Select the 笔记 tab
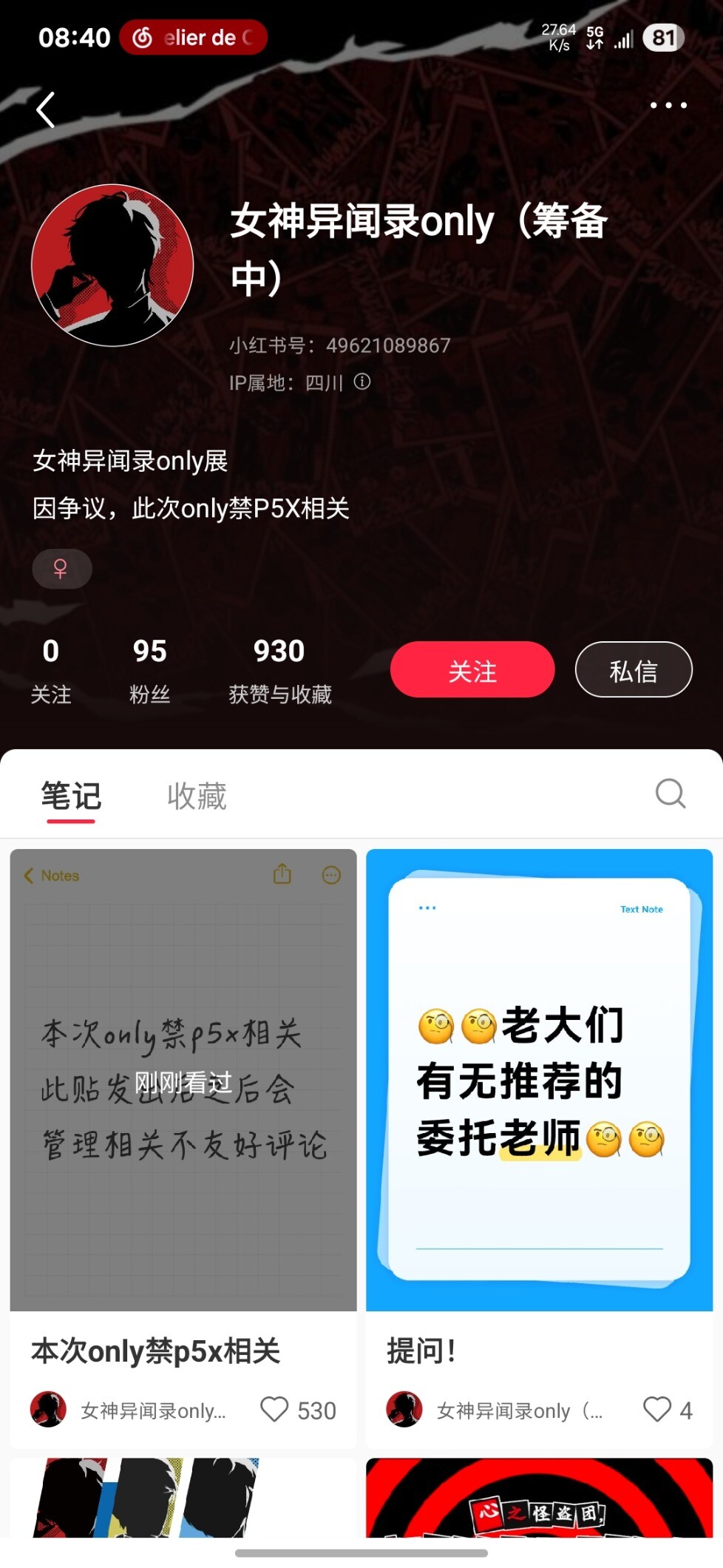 (71, 797)
